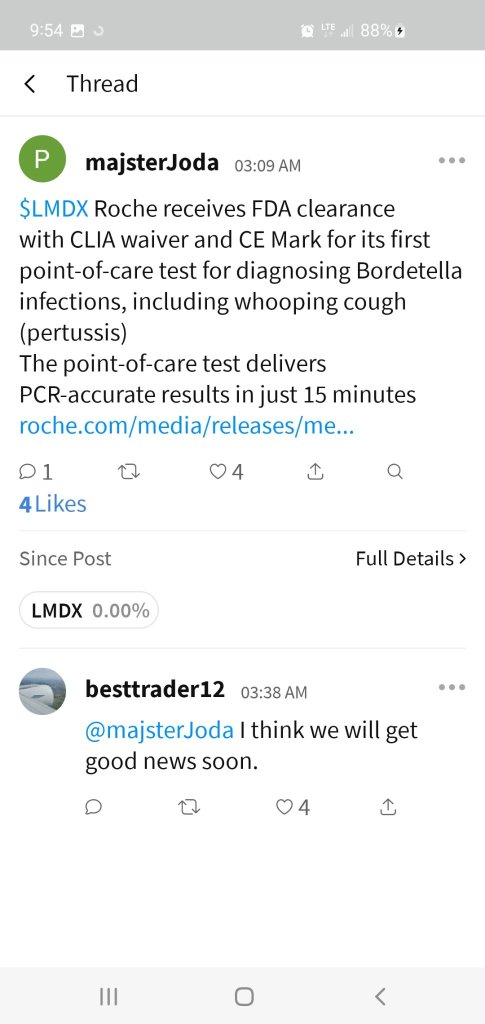Screen dimensions: 485x1024
Task: Open majsterJoda's profile avatar
Action: point(42,159)
